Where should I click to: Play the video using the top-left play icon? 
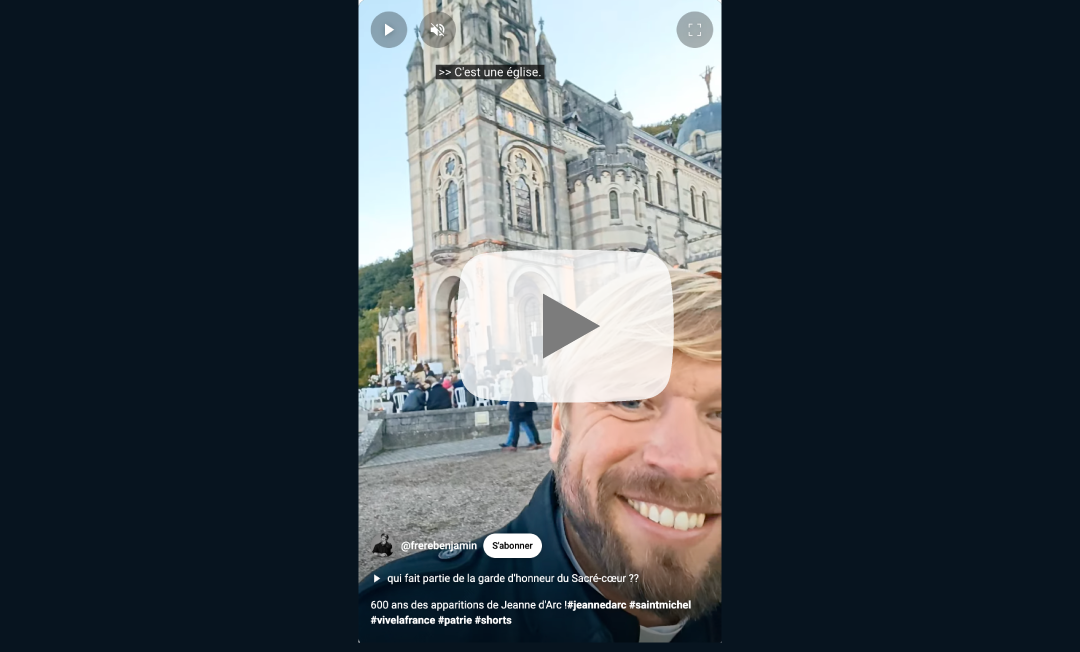[389, 30]
